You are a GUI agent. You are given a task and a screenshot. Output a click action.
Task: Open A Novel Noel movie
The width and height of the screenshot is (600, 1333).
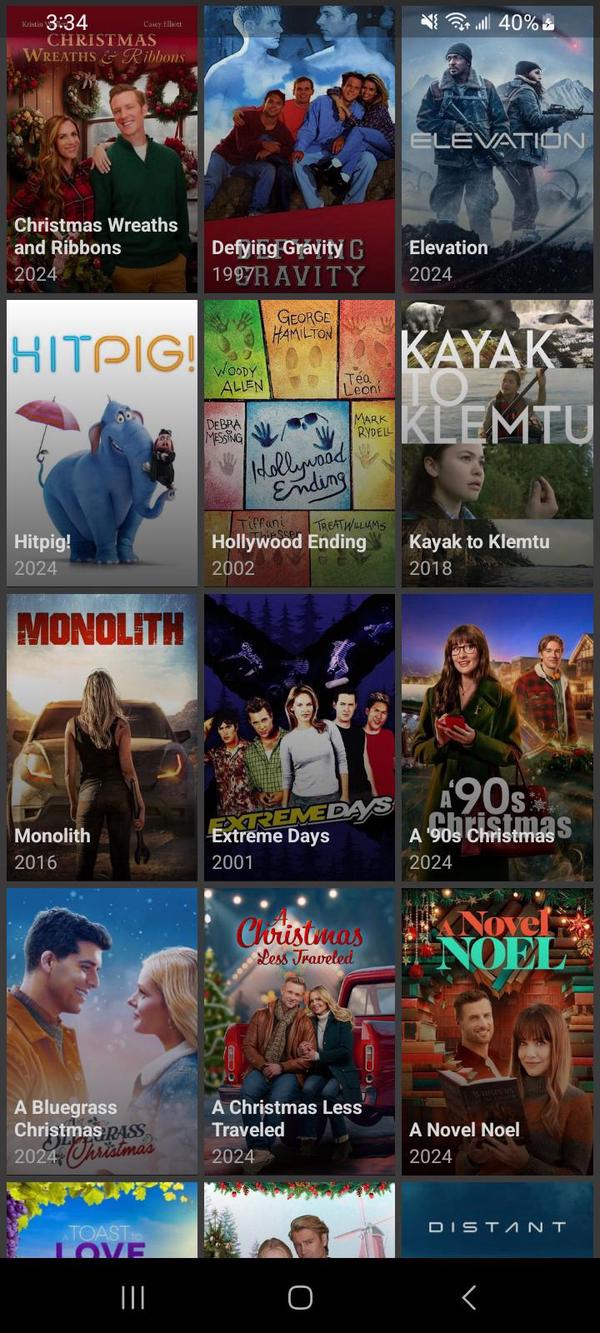(x=497, y=1031)
